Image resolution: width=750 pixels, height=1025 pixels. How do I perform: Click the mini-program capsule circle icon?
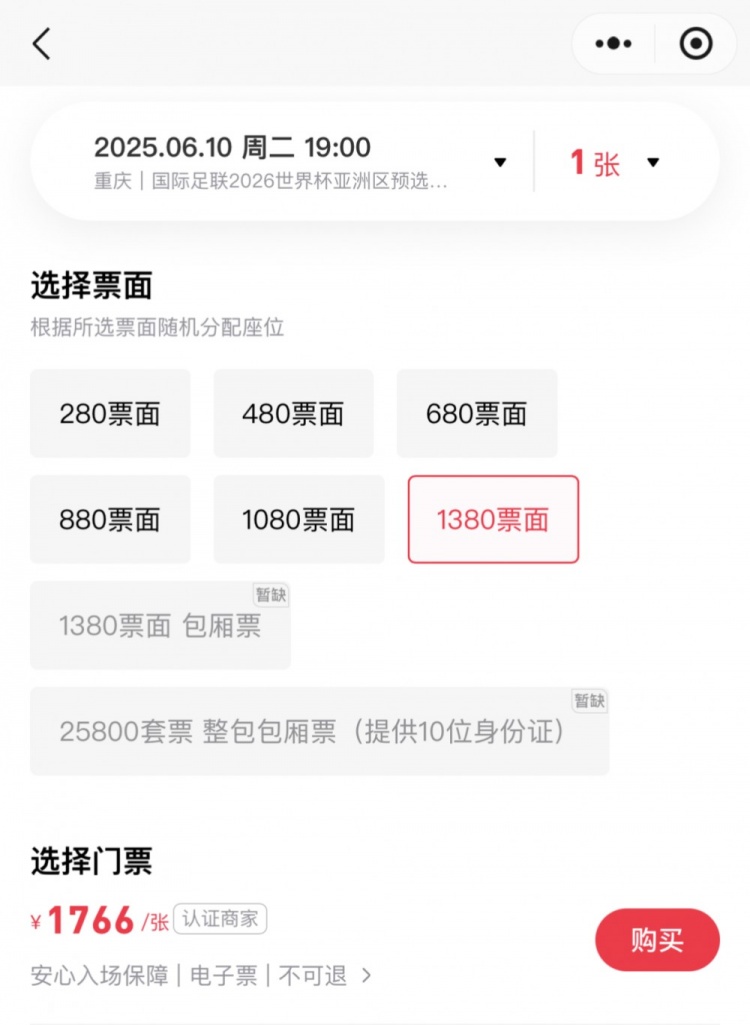coord(696,44)
